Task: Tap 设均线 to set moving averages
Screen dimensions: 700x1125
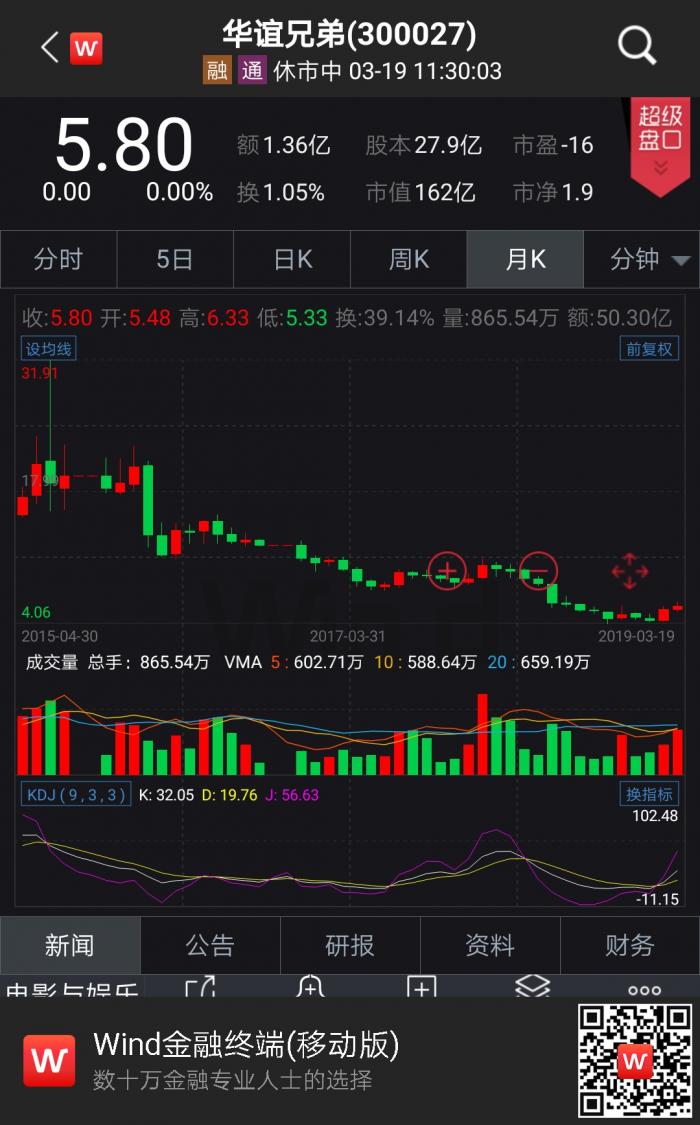Action: pos(49,349)
